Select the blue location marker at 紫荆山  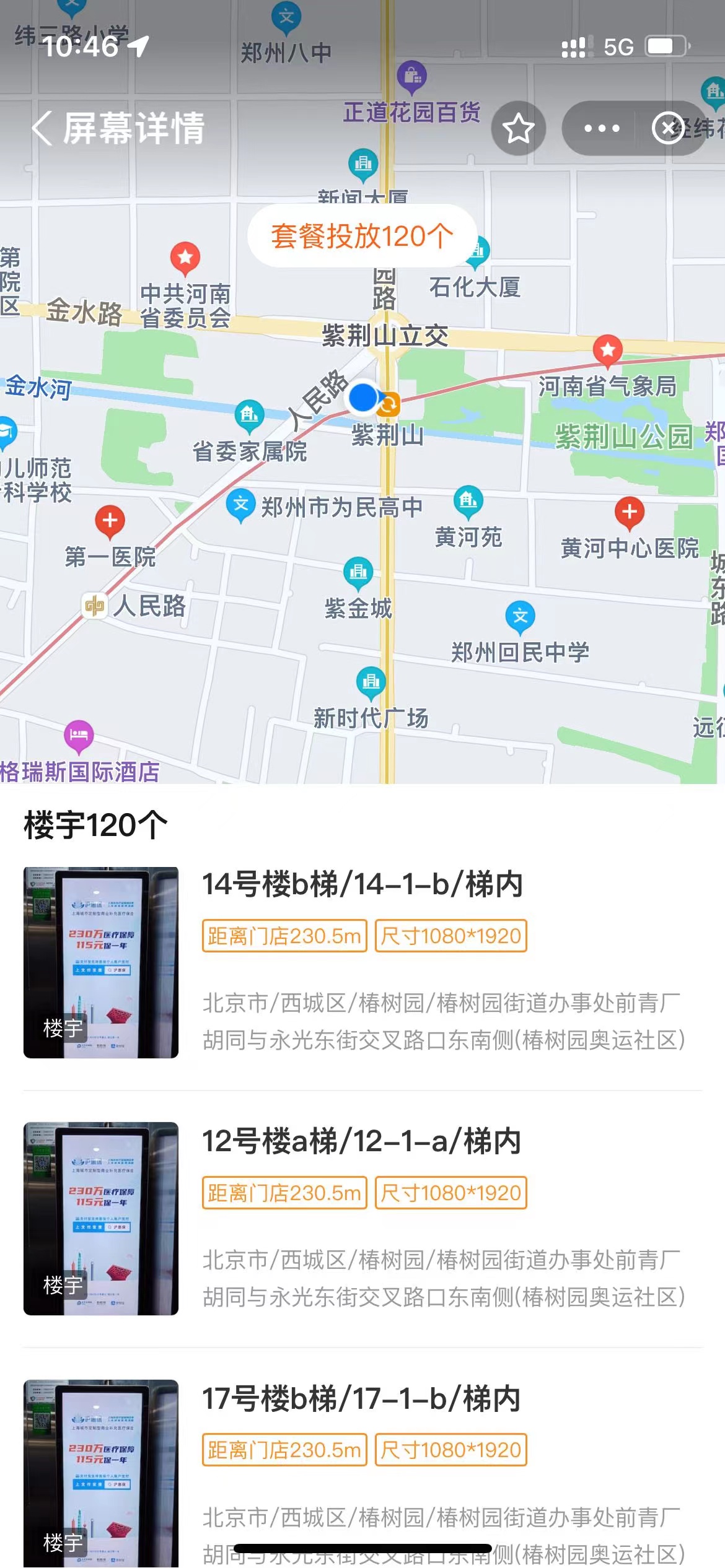(364, 397)
